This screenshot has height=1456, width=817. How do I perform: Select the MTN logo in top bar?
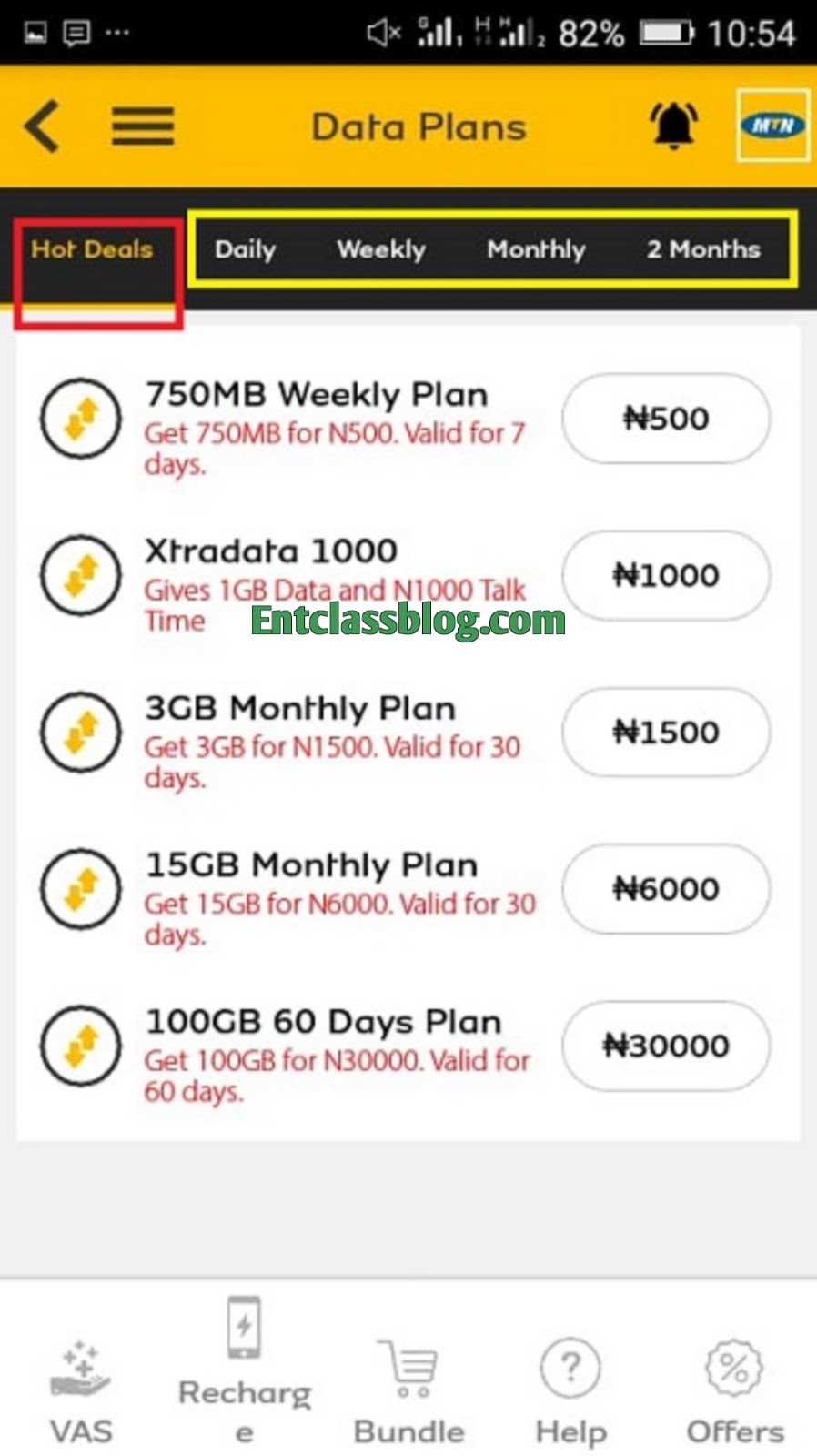click(772, 126)
